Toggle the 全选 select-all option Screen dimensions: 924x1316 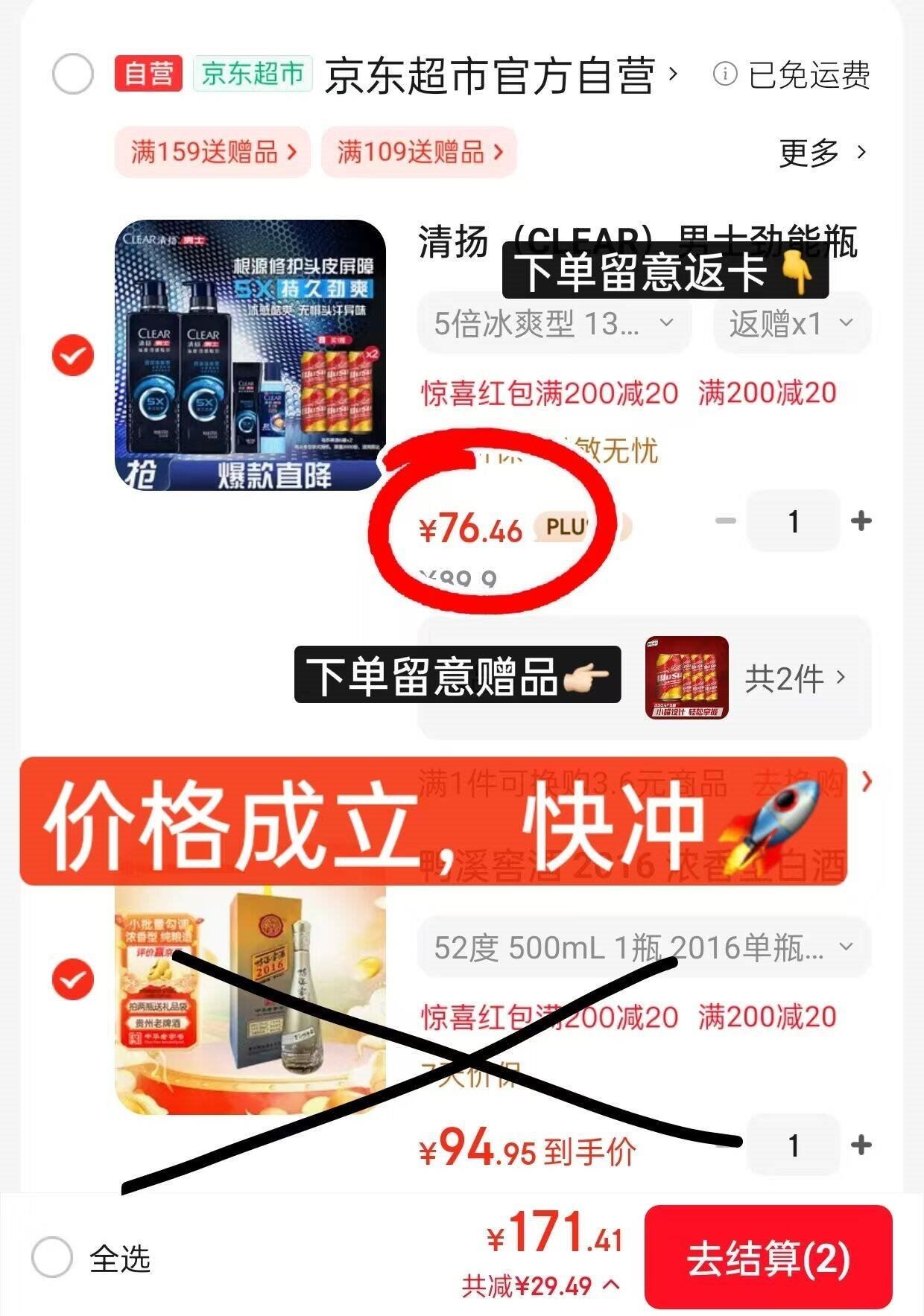tap(52, 1257)
